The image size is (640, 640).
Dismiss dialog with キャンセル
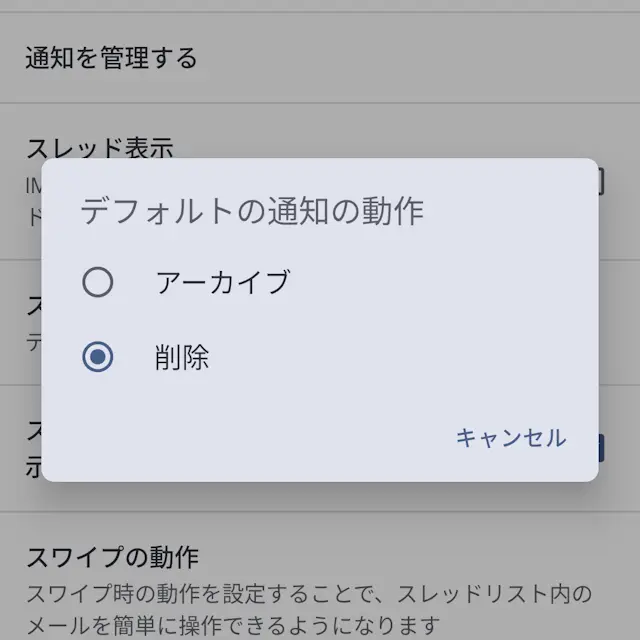[x=510, y=438]
